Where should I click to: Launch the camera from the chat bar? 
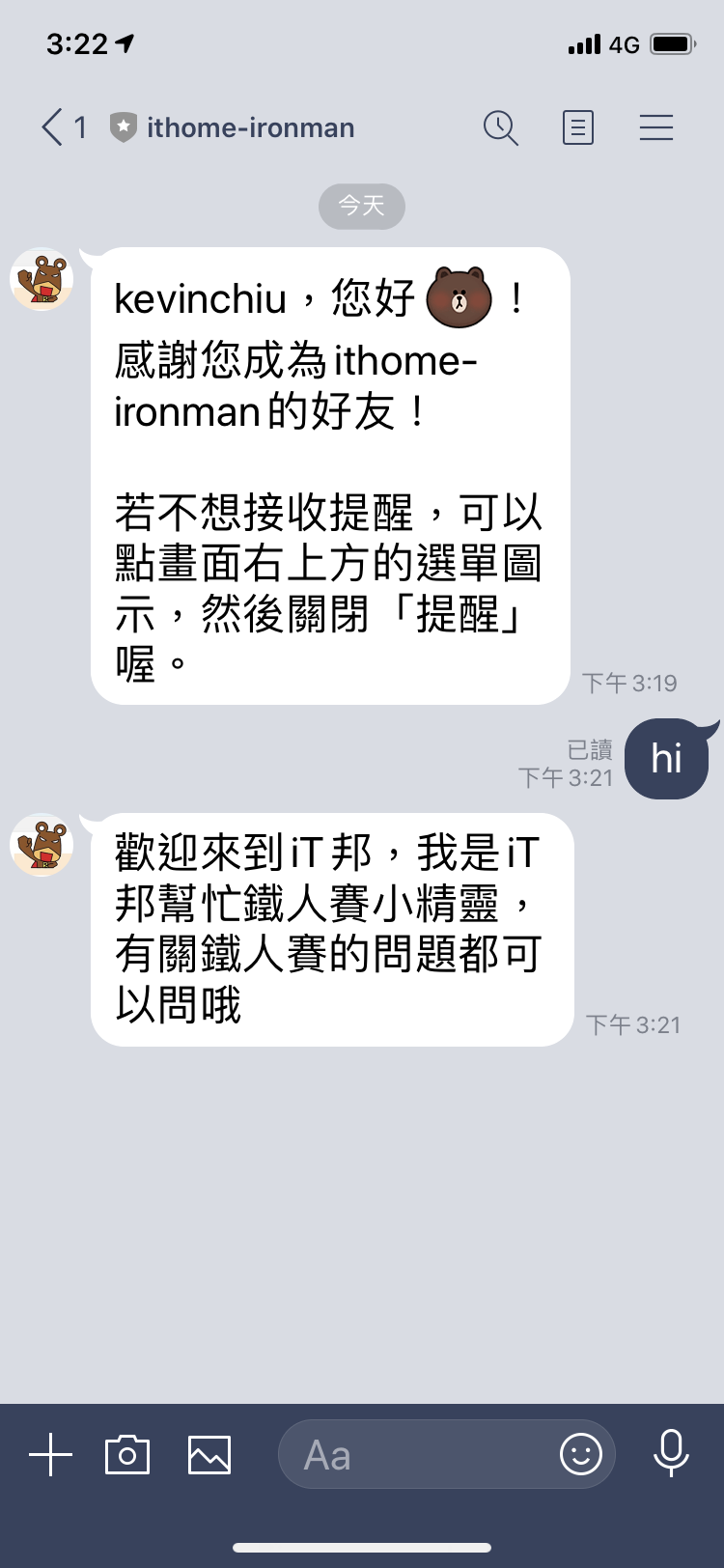[x=127, y=1454]
